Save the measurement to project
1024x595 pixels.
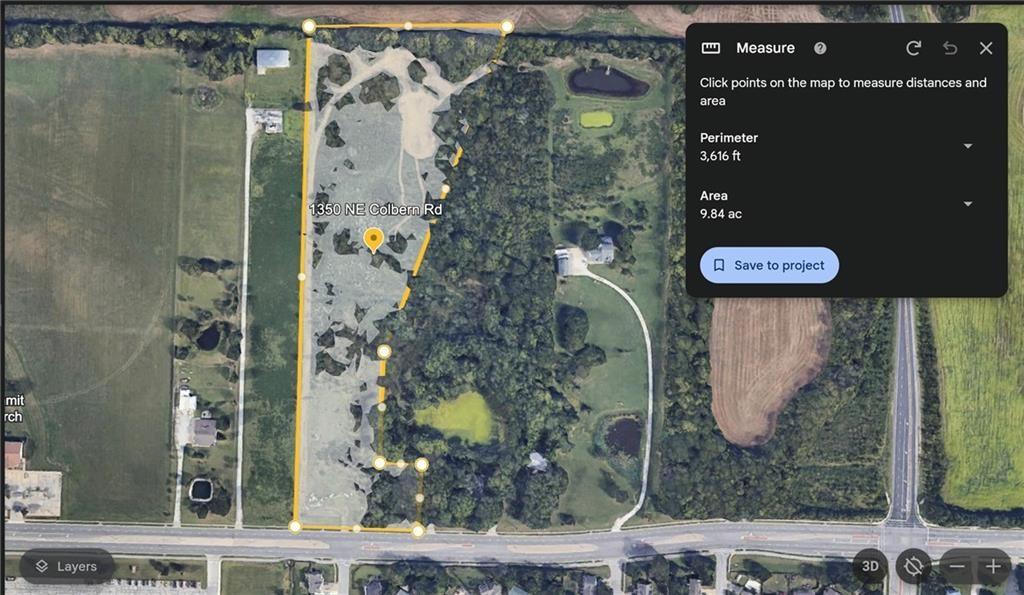[x=769, y=265]
